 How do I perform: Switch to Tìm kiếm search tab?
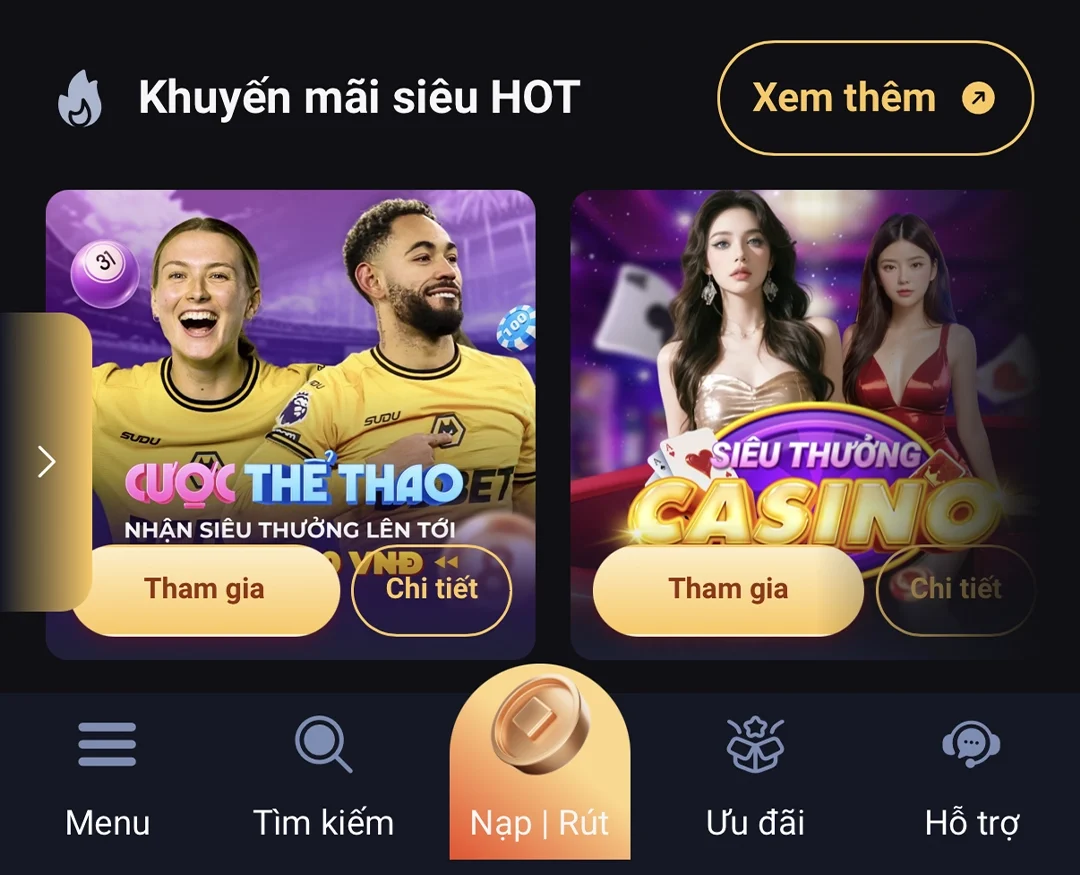[x=323, y=780]
